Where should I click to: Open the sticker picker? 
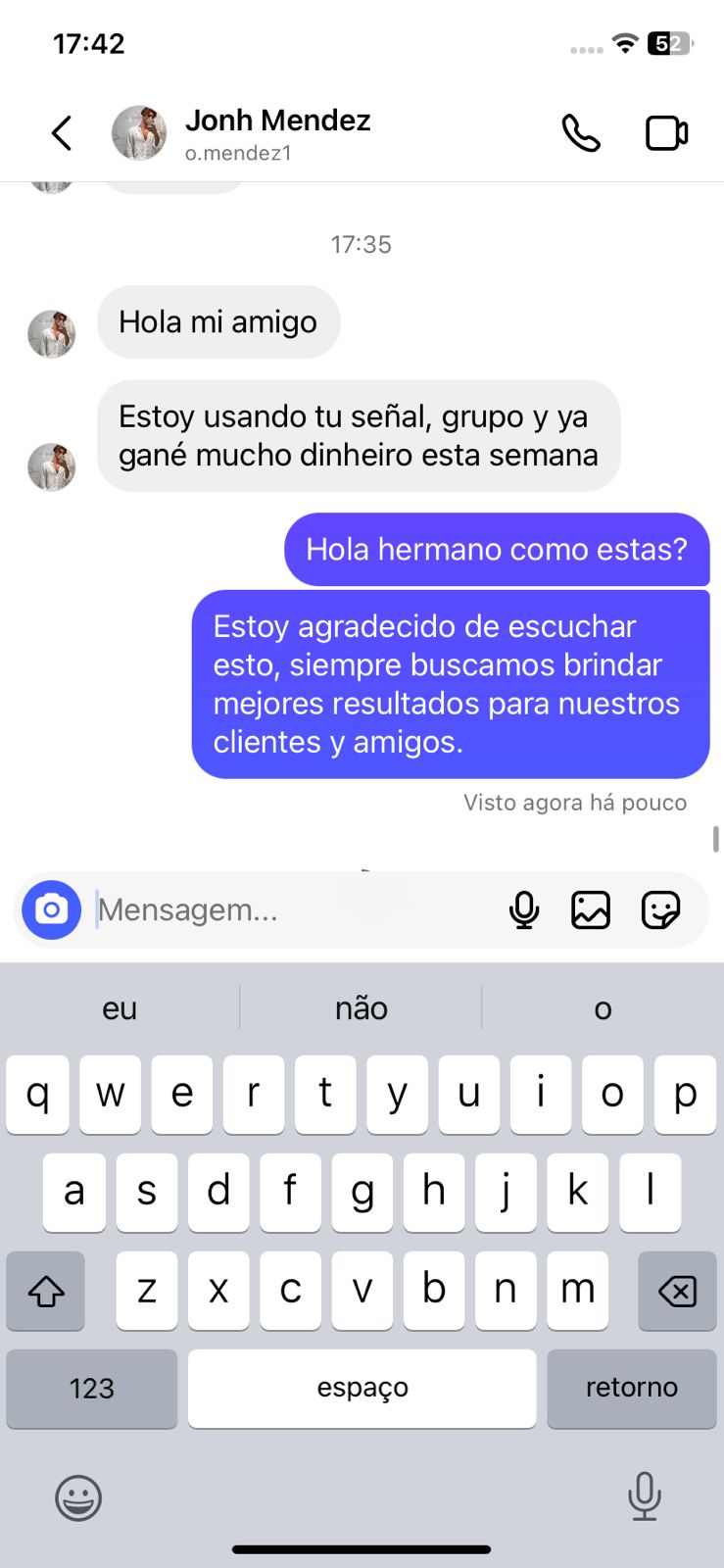(x=660, y=910)
